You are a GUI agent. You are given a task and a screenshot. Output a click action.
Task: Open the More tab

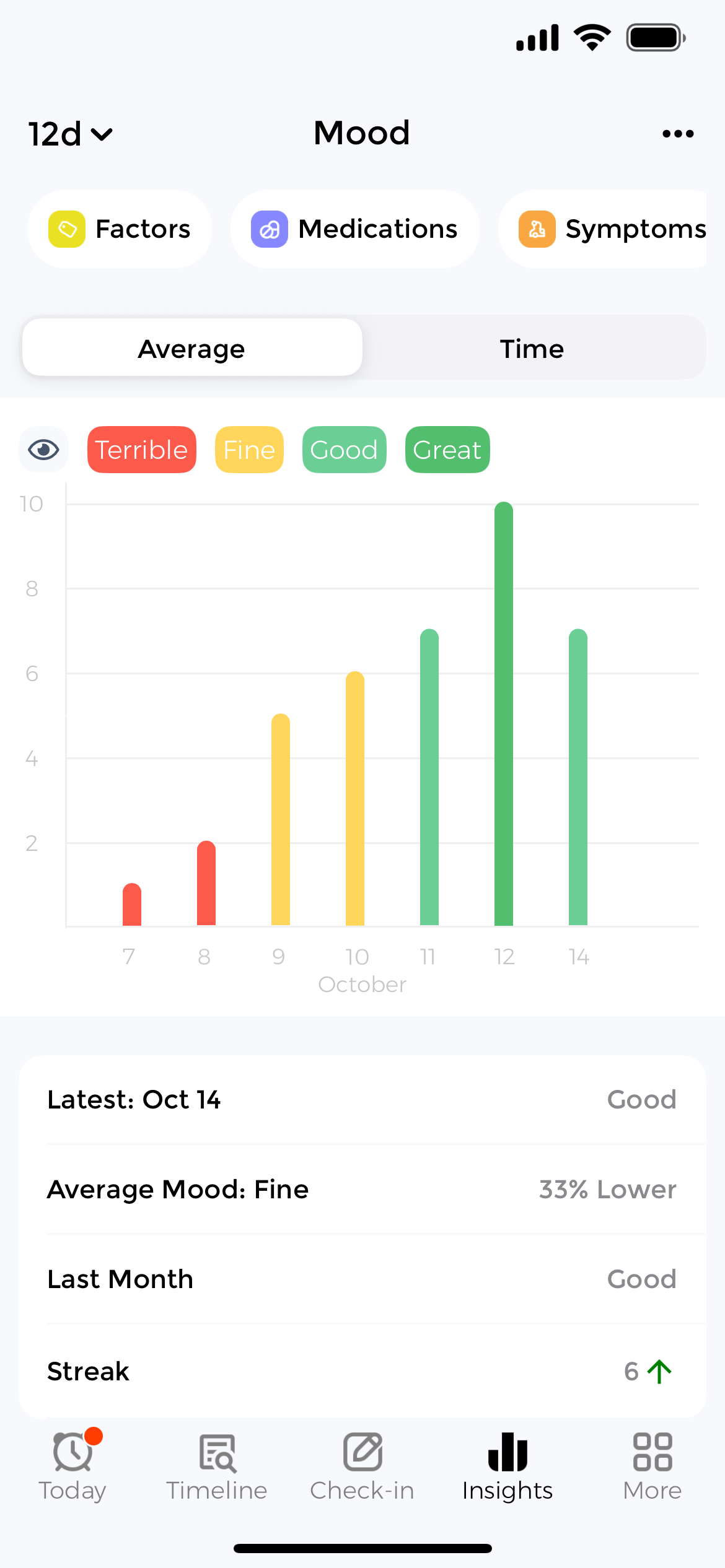pyautogui.click(x=652, y=1466)
